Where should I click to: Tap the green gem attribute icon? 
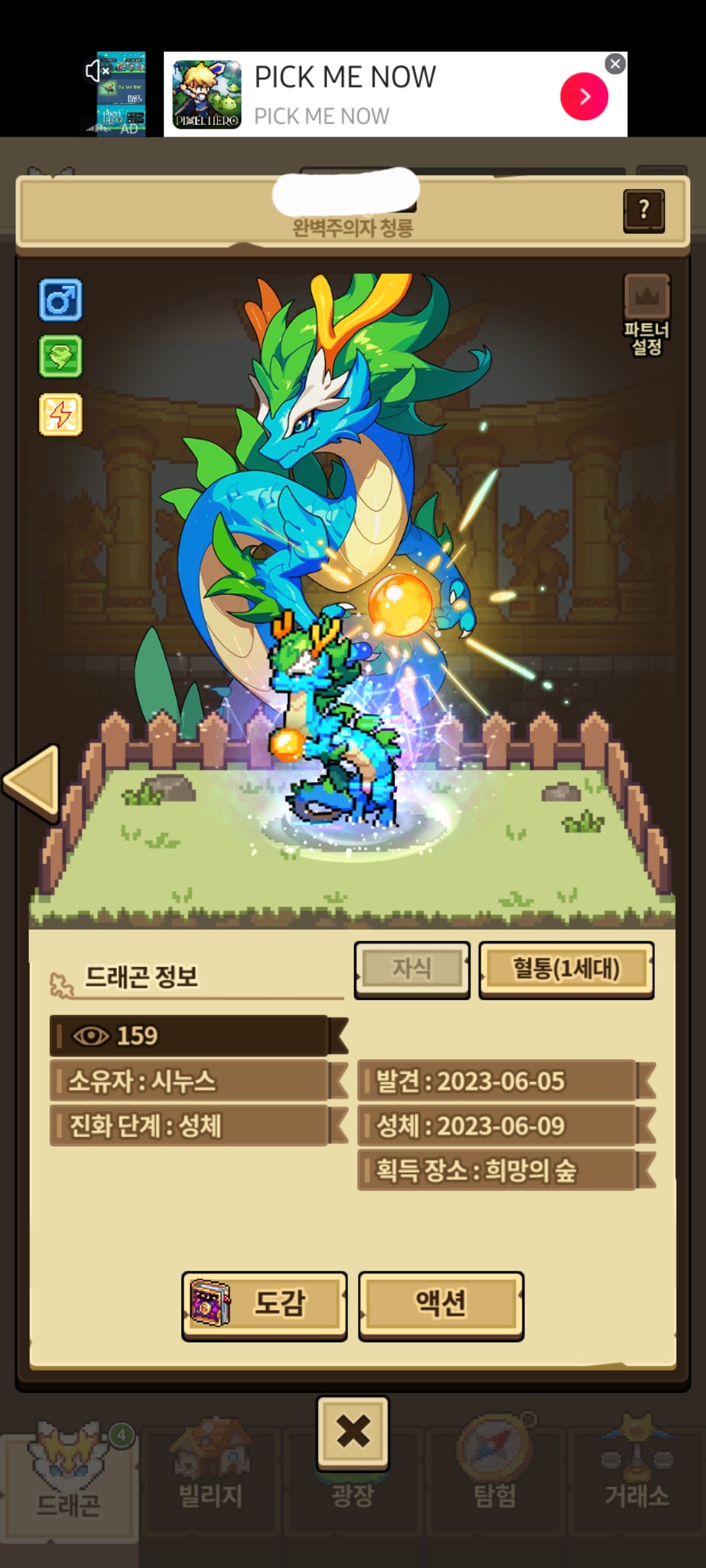click(61, 357)
